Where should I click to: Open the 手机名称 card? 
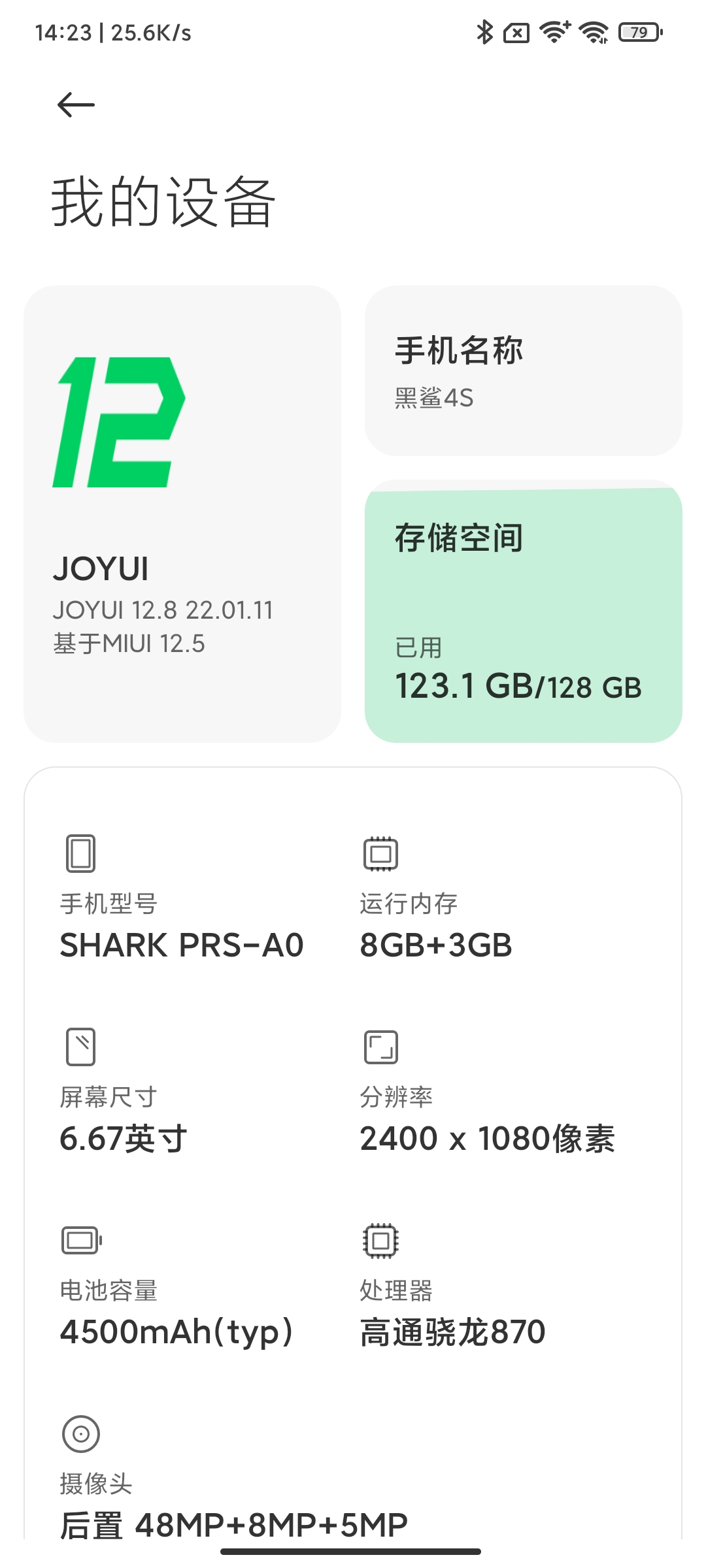point(523,370)
